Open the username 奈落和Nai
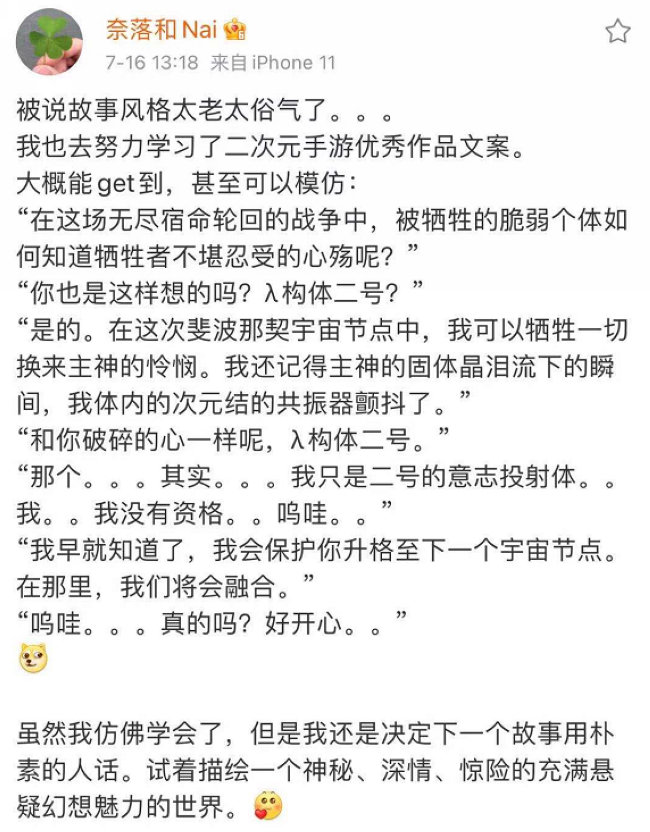 162,29
